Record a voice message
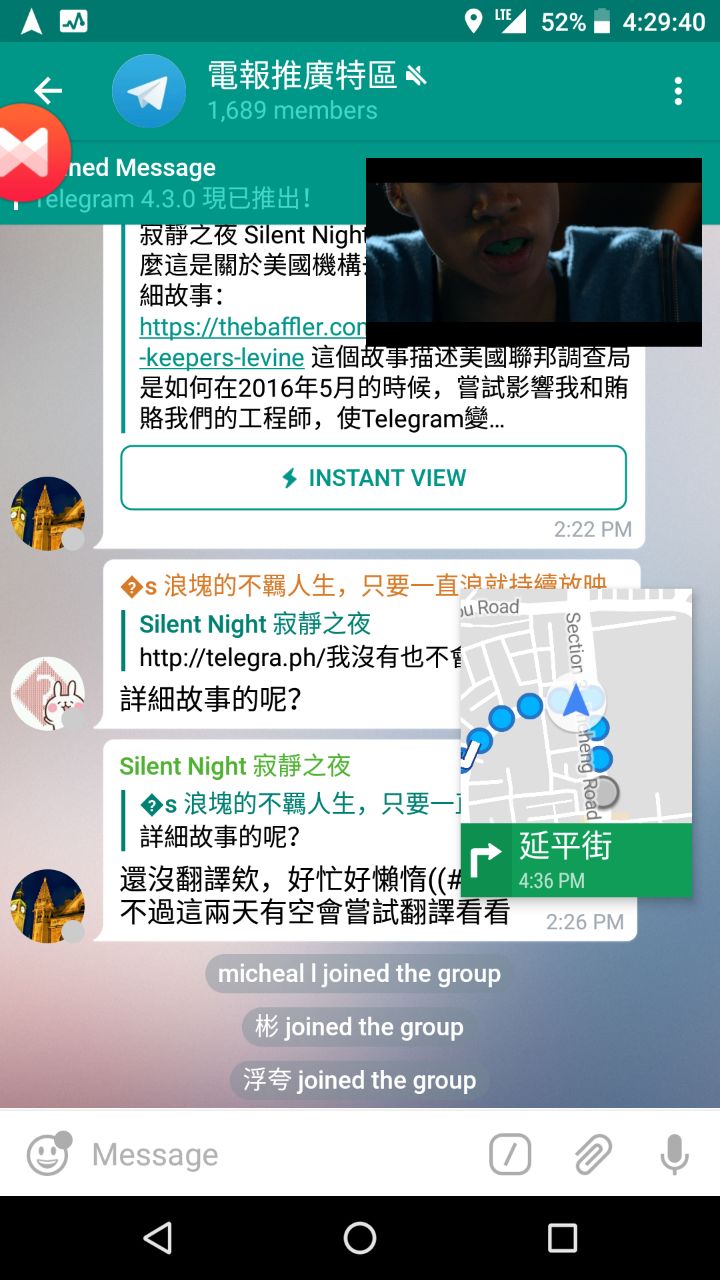 click(x=675, y=1155)
